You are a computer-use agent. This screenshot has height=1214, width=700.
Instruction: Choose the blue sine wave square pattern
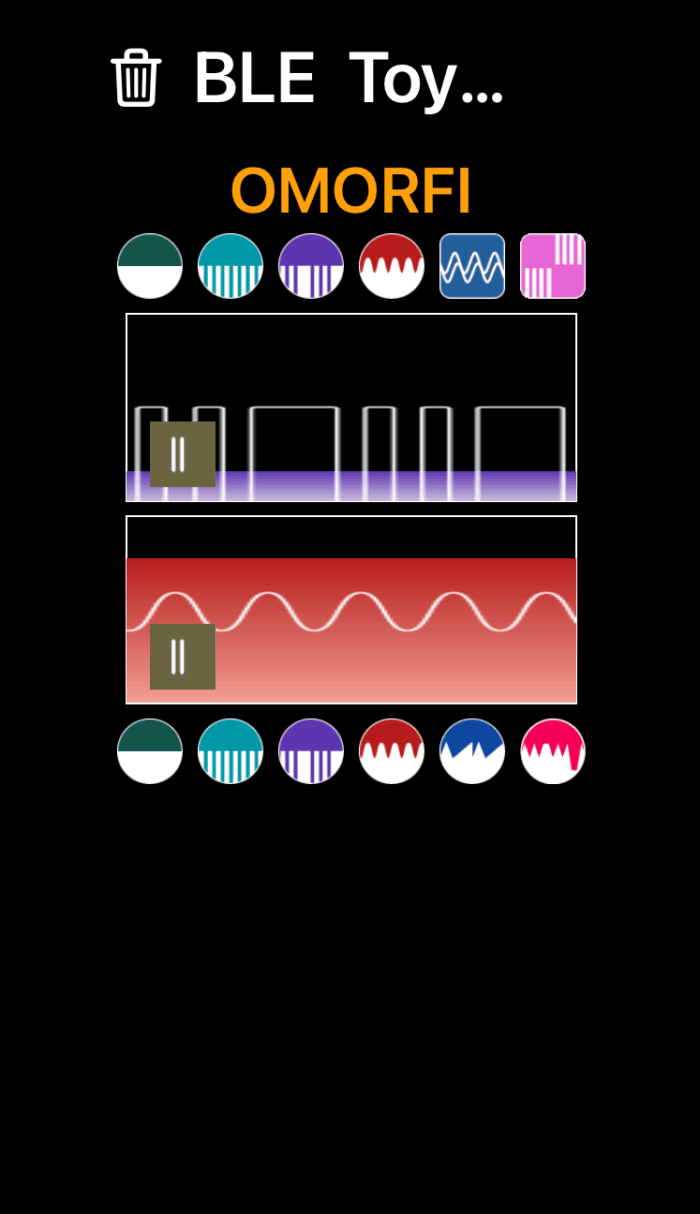(472, 266)
